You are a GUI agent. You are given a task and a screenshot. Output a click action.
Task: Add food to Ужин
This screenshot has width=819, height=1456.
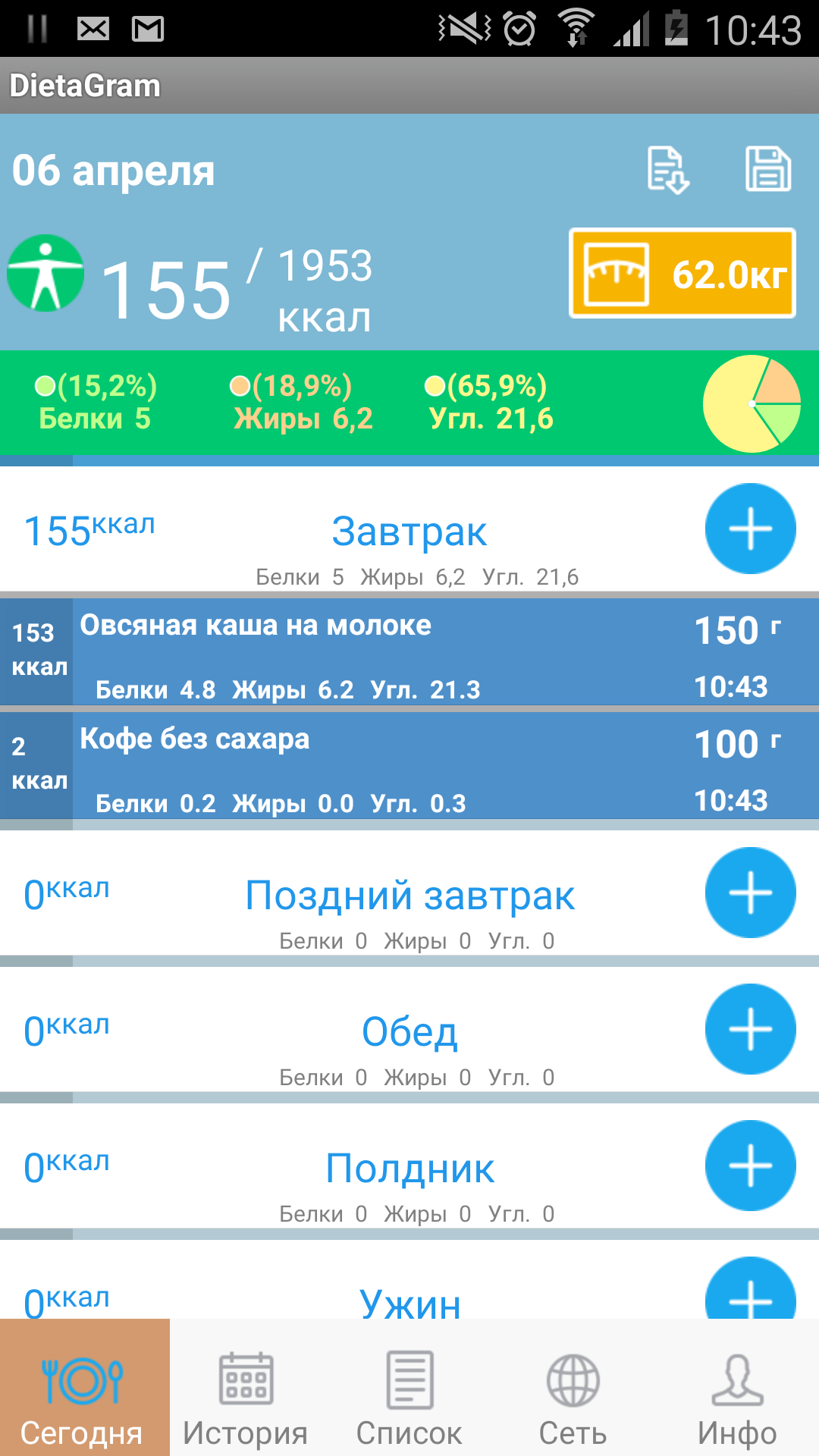(750, 1293)
